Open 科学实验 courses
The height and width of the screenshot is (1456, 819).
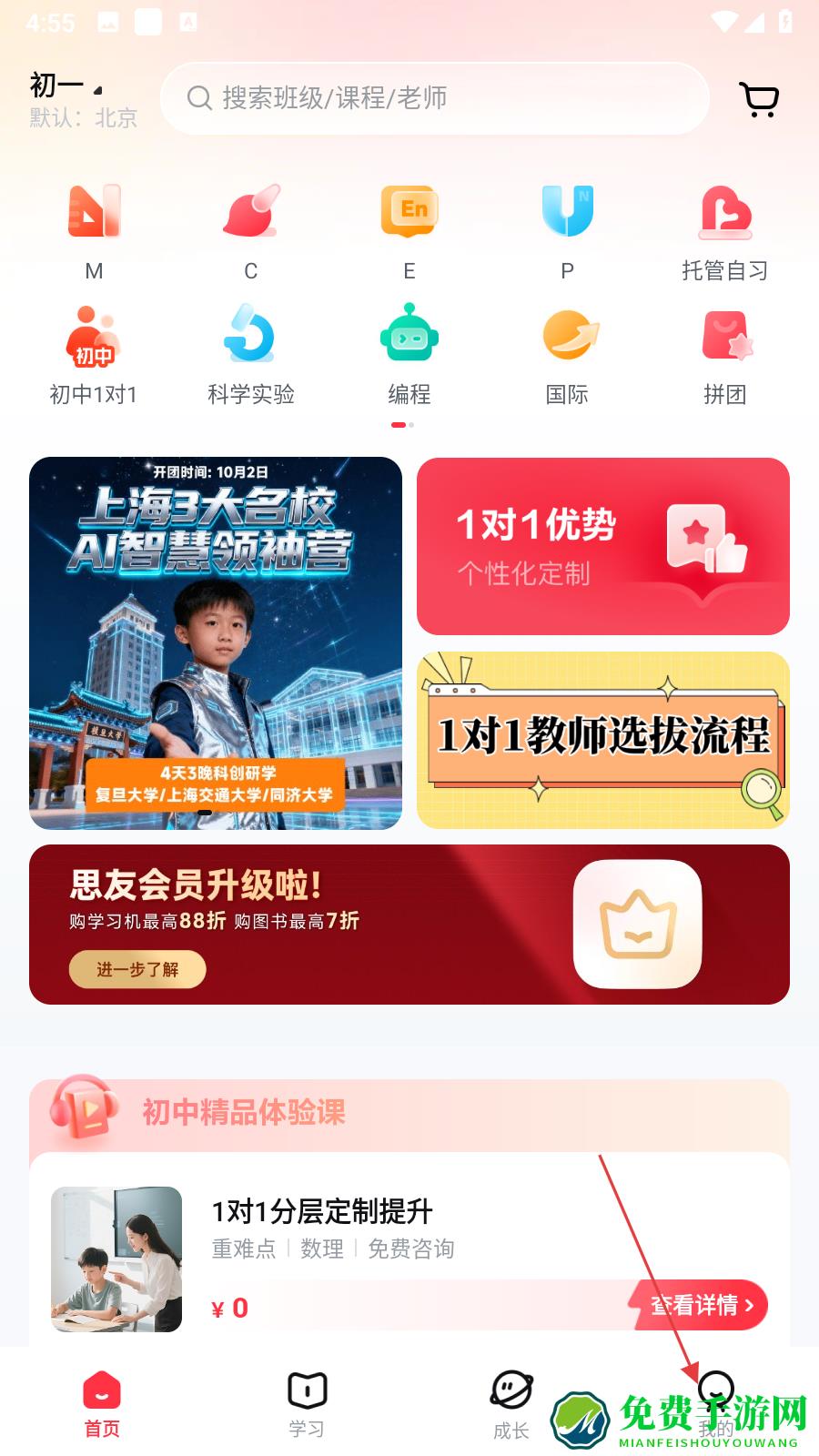coord(251,355)
